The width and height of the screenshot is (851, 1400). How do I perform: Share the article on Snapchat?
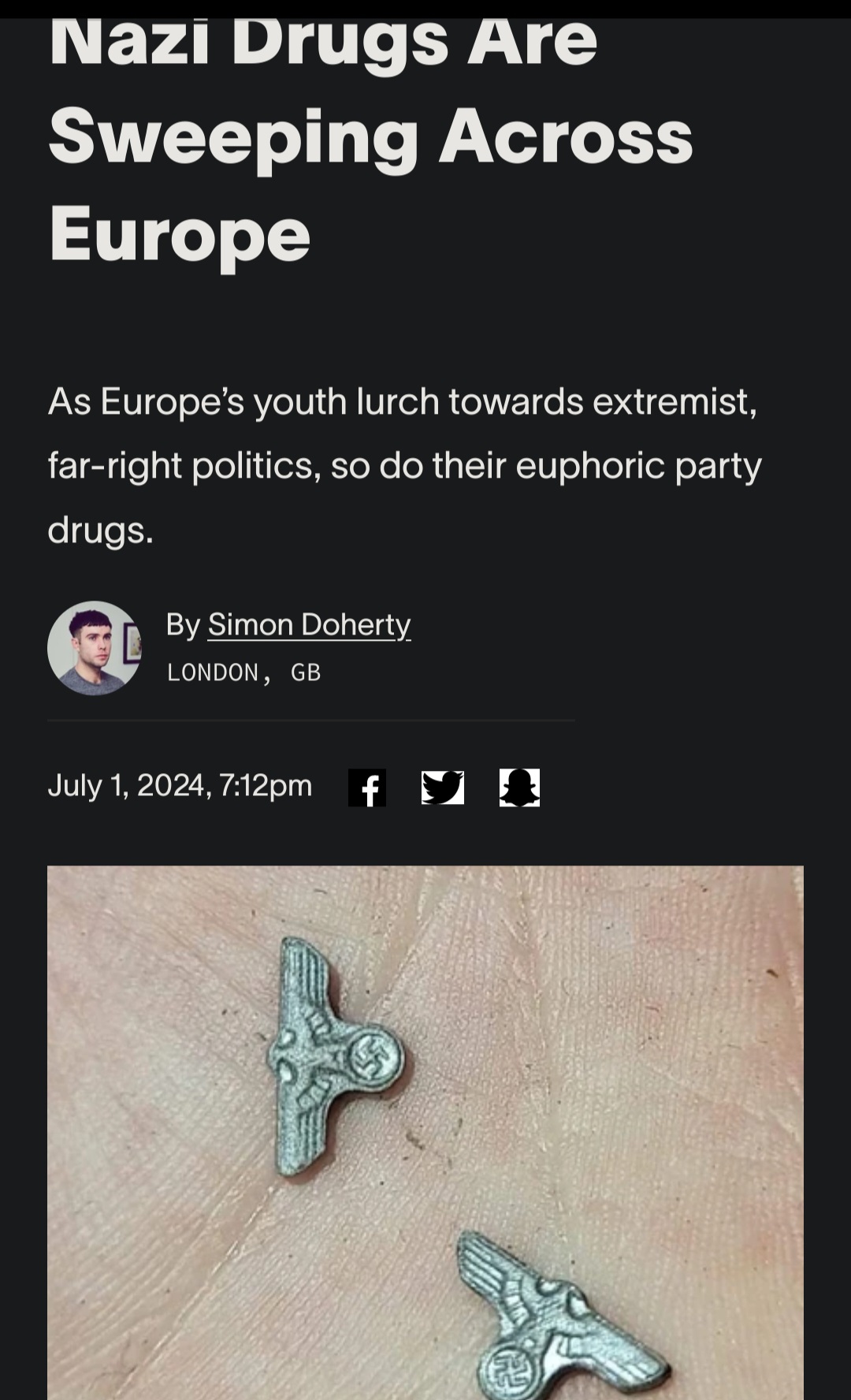point(519,787)
